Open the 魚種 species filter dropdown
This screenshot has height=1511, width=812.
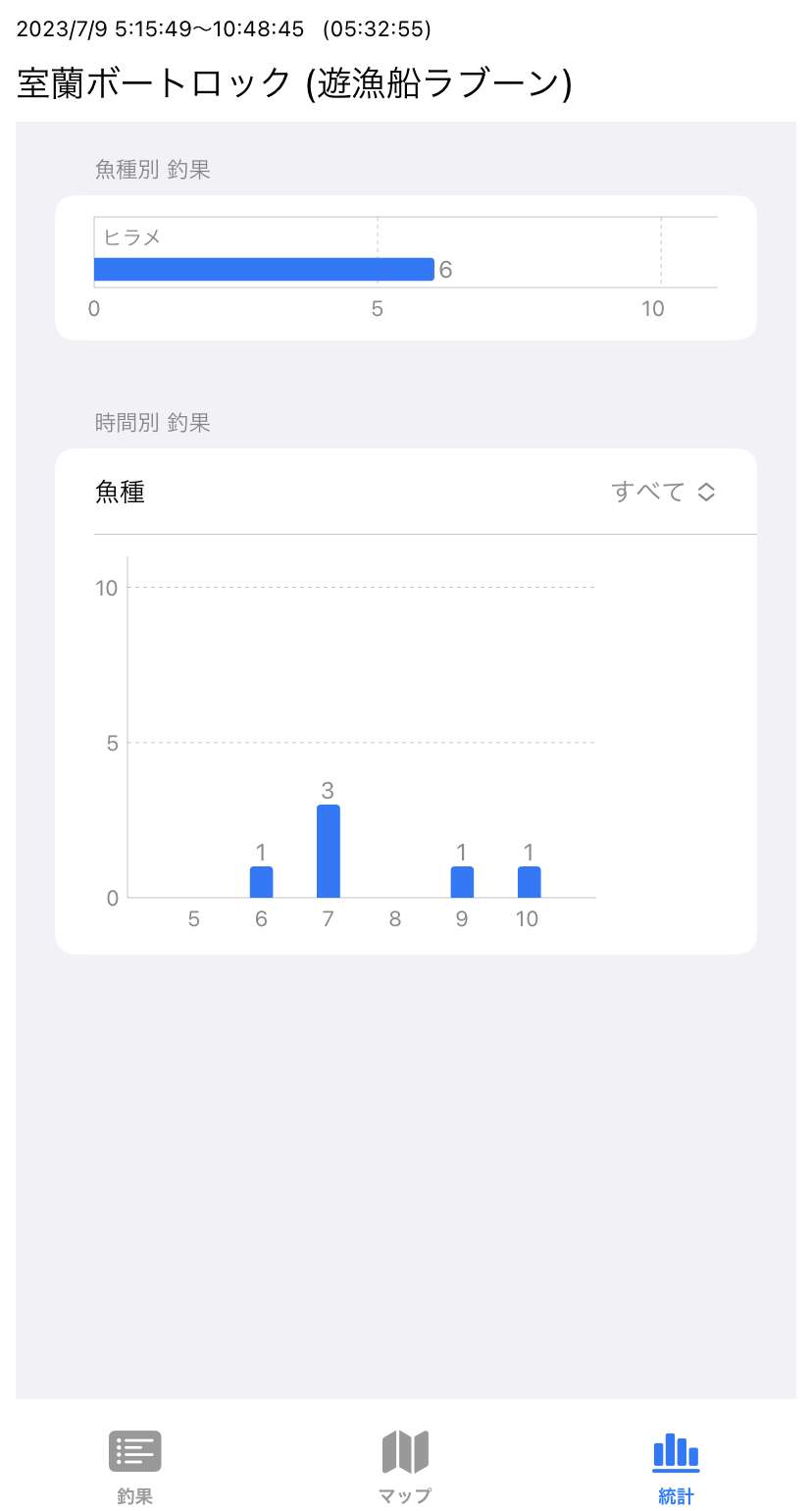(x=663, y=492)
